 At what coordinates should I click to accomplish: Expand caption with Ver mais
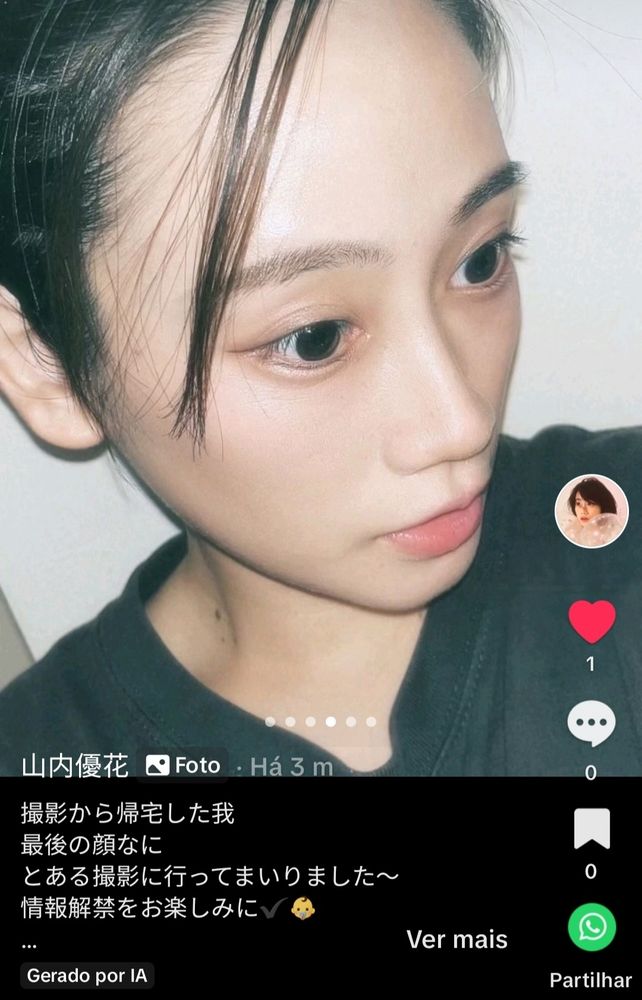[x=456, y=940]
